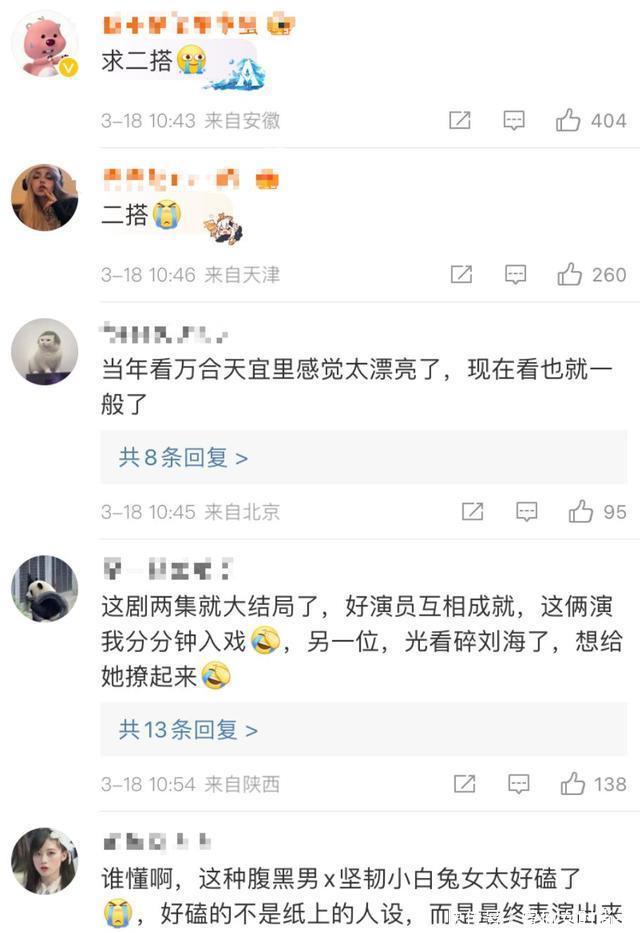The height and width of the screenshot is (933, 640).
Task: Share the comment posted at 10:45
Action: pos(472,512)
